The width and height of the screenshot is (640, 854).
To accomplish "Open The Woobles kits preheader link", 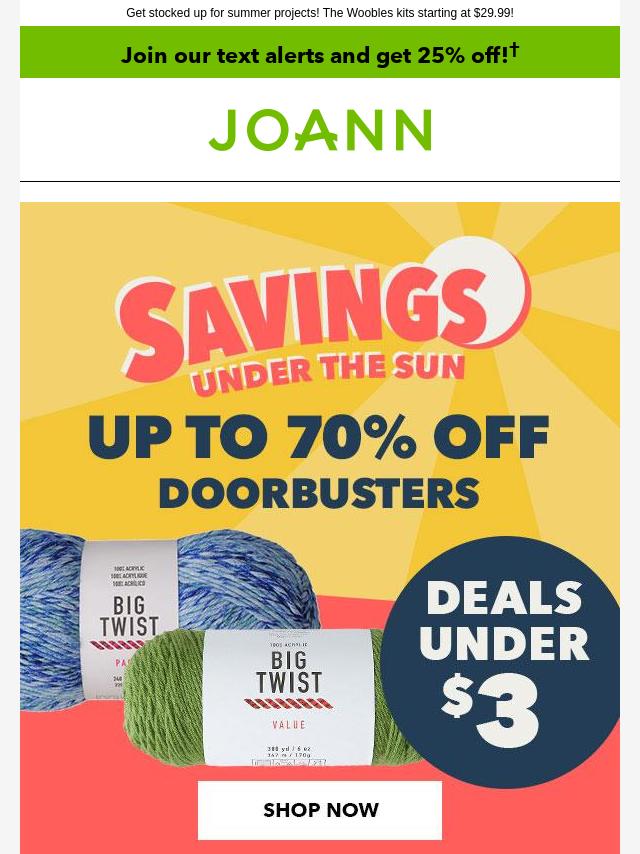I will [320, 13].
